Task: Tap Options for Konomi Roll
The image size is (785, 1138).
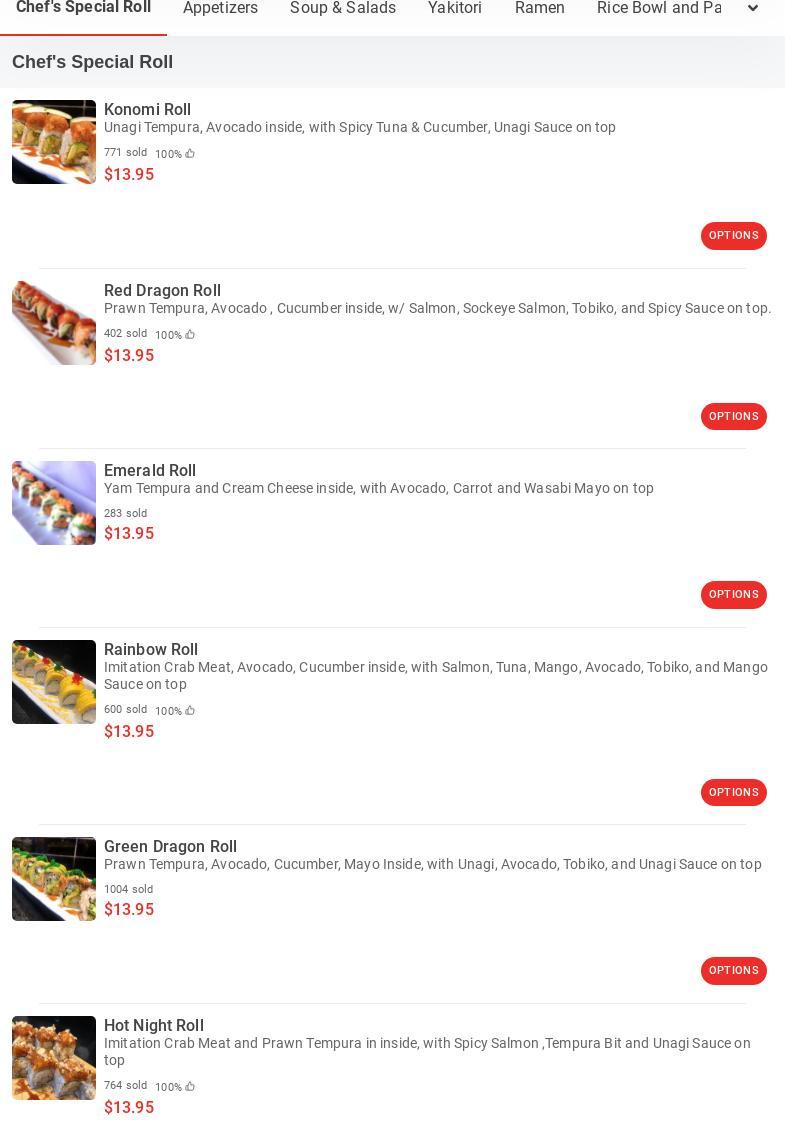Action: click(x=733, y=236)
